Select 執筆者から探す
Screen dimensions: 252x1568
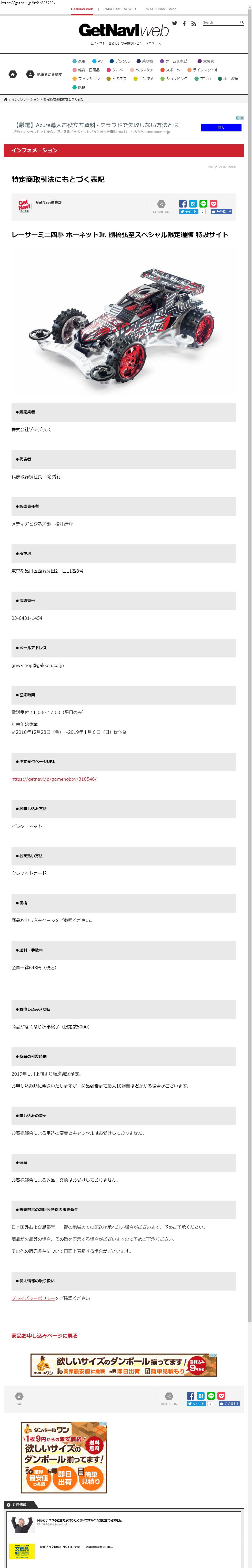(44, 74)
